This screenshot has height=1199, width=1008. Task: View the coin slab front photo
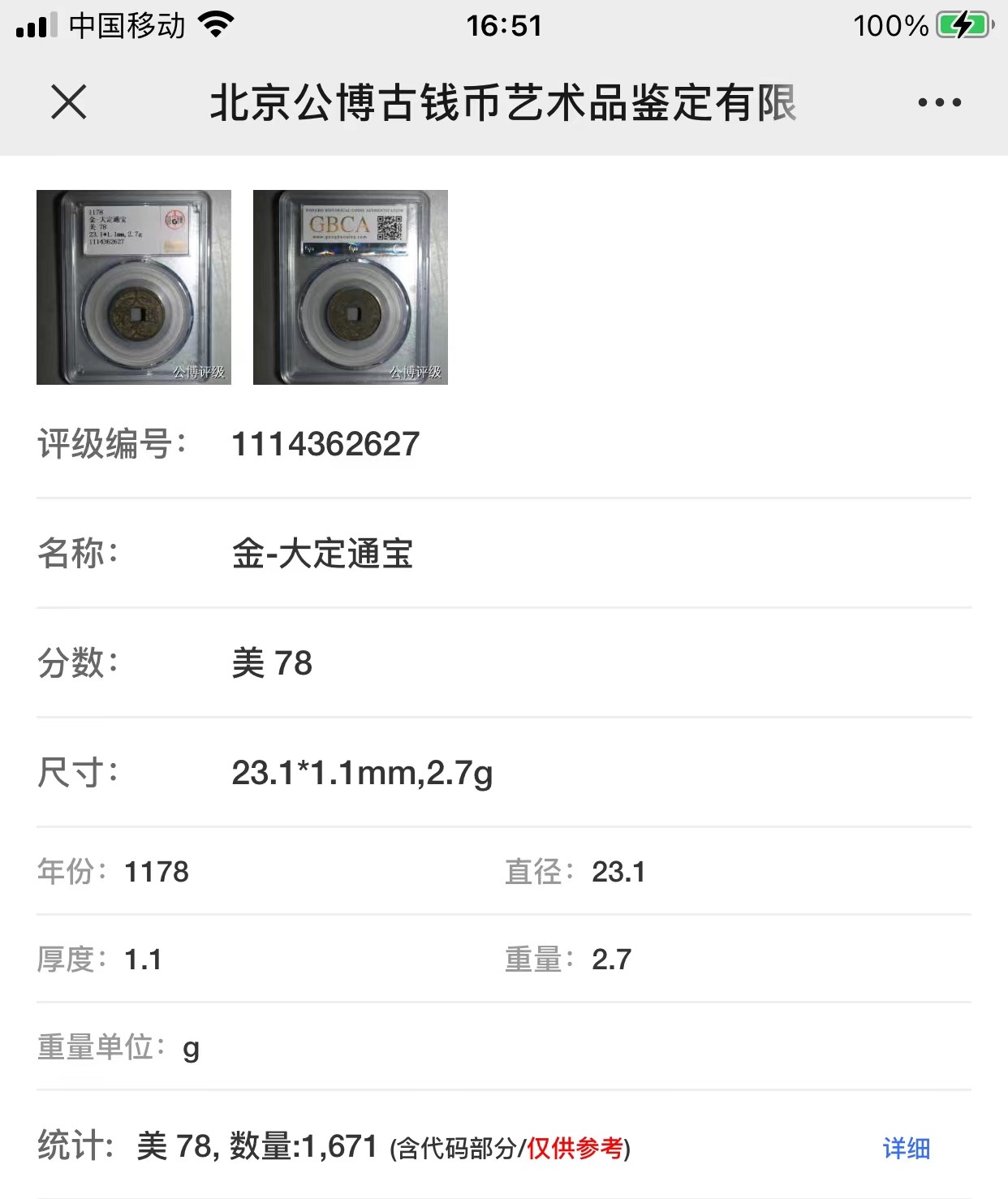coord(134,287)
